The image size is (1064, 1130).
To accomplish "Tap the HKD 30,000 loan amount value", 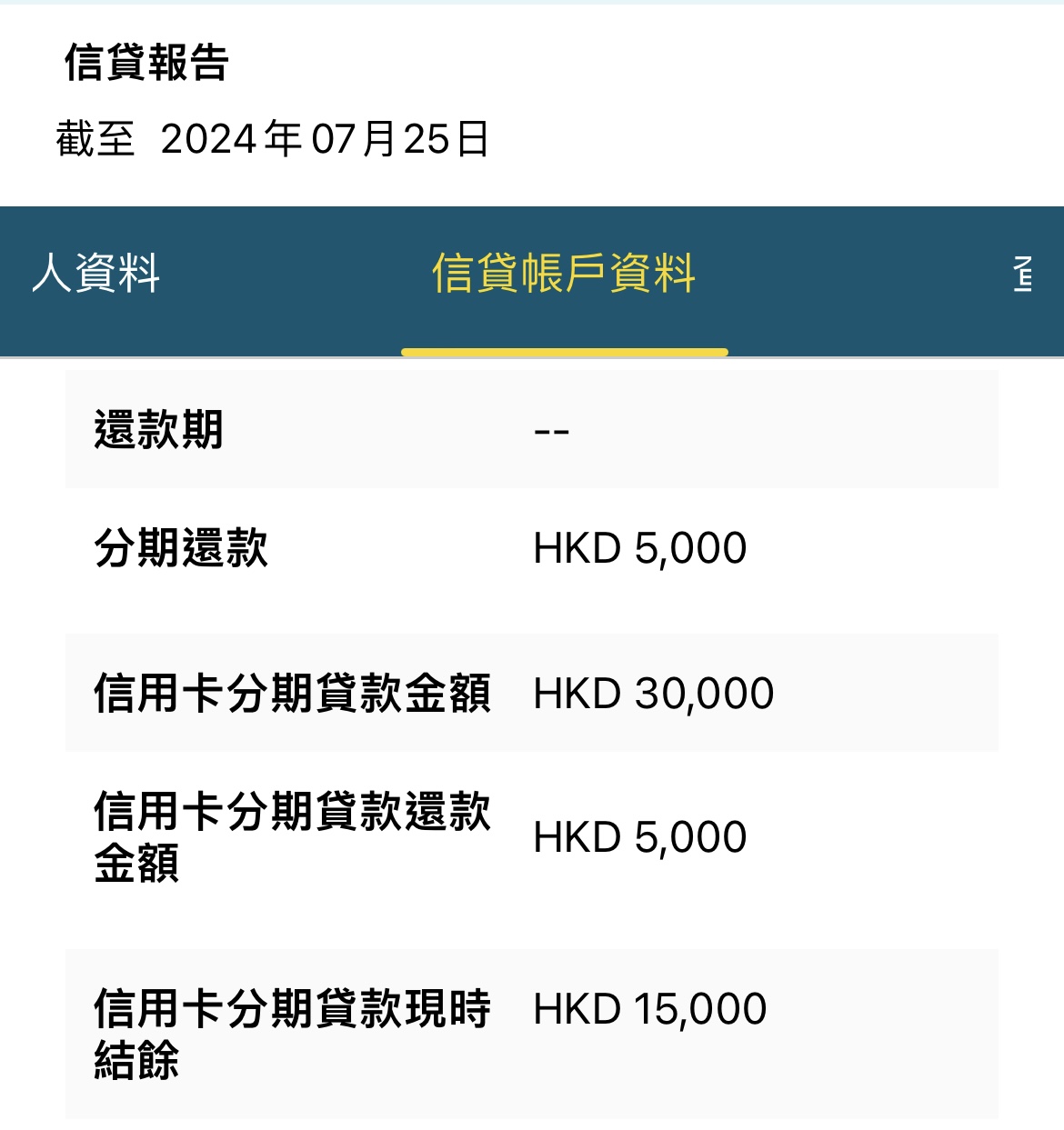I will pos(653,693).
